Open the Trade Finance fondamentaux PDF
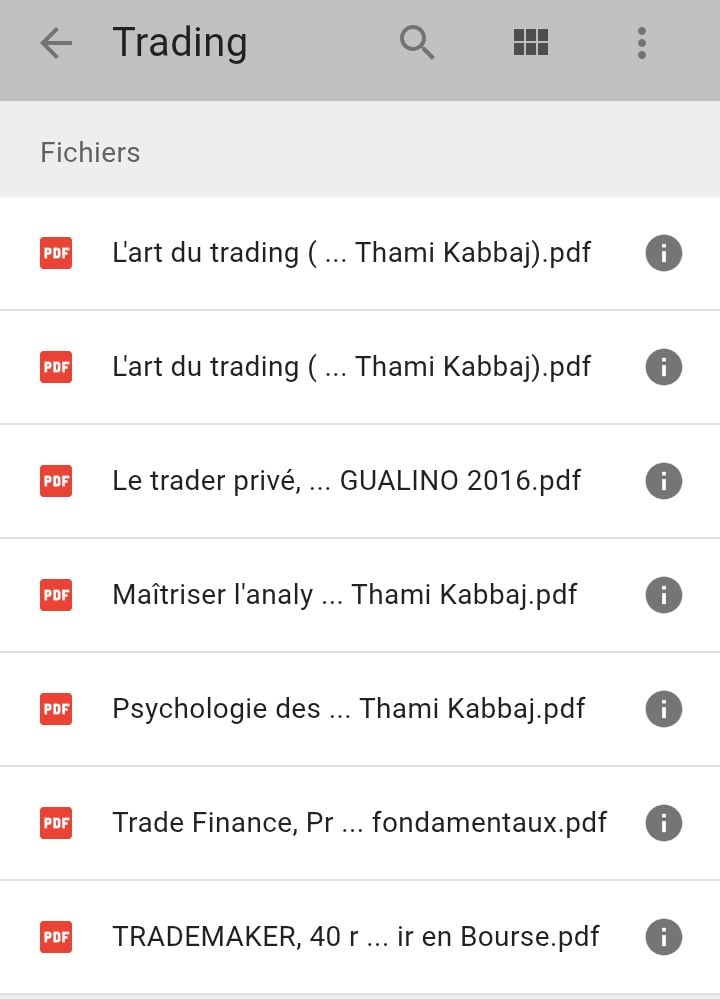Screen dimensions: 720x999 click(359, 823)
